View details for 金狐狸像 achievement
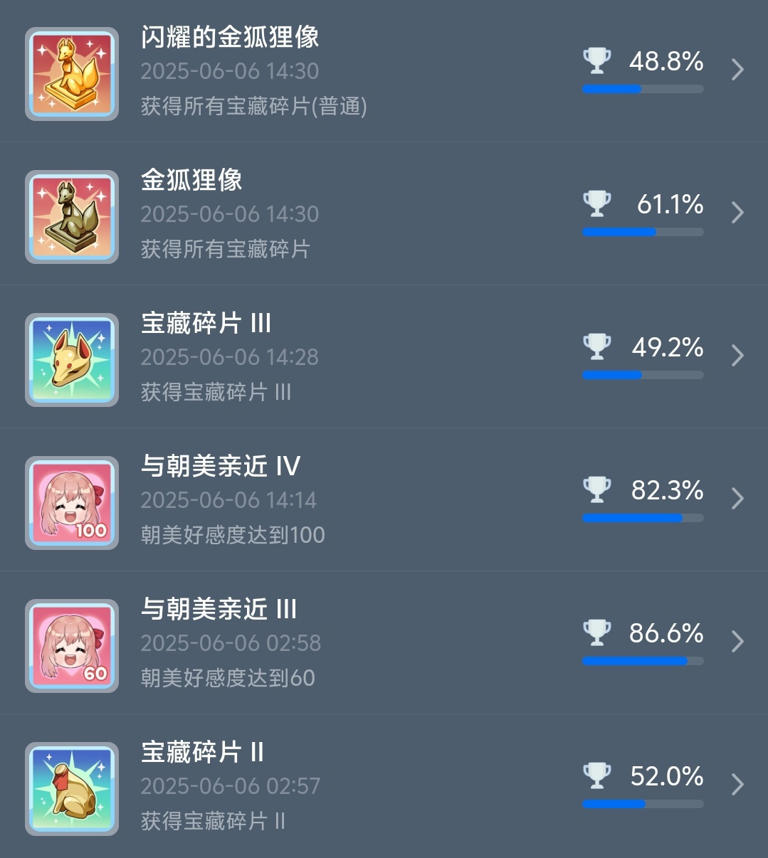The width and height of the screenshot is (768, 858). point(384,215)
